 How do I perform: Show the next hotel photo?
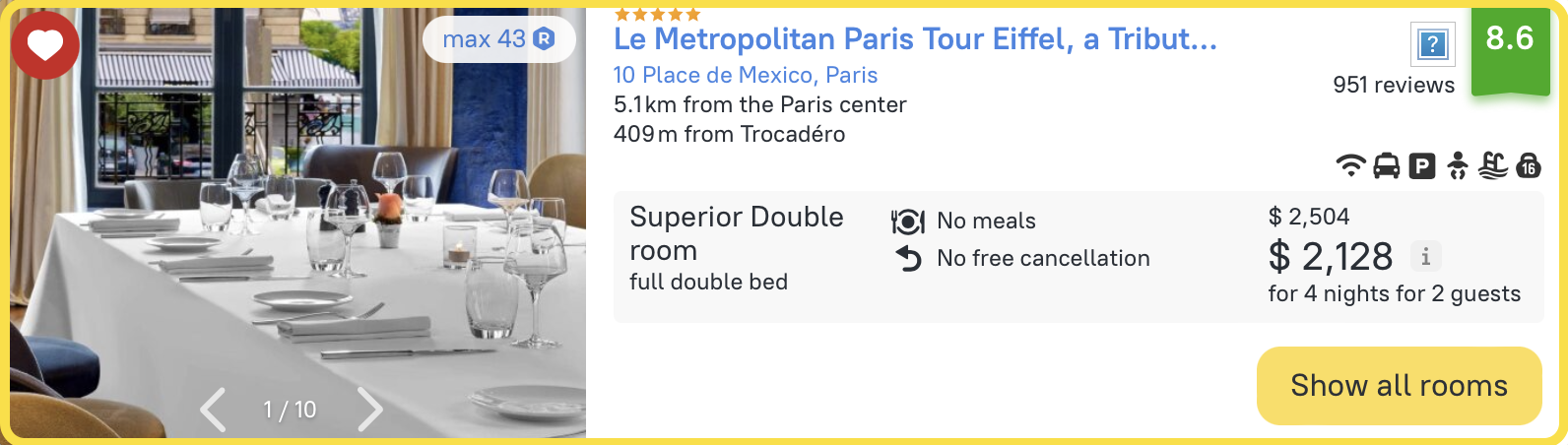pos(369,410)
